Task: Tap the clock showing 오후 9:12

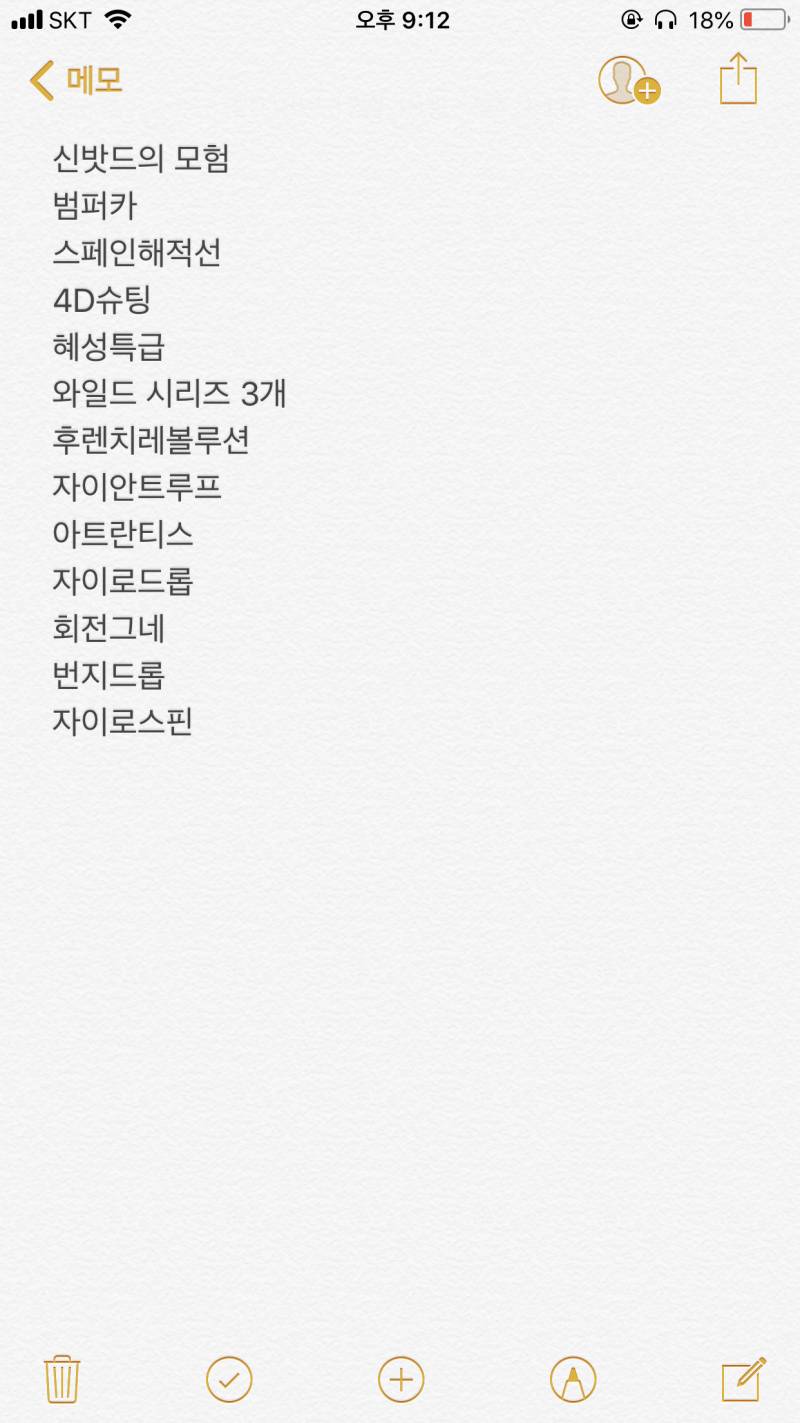Action: tap(400, 18)
